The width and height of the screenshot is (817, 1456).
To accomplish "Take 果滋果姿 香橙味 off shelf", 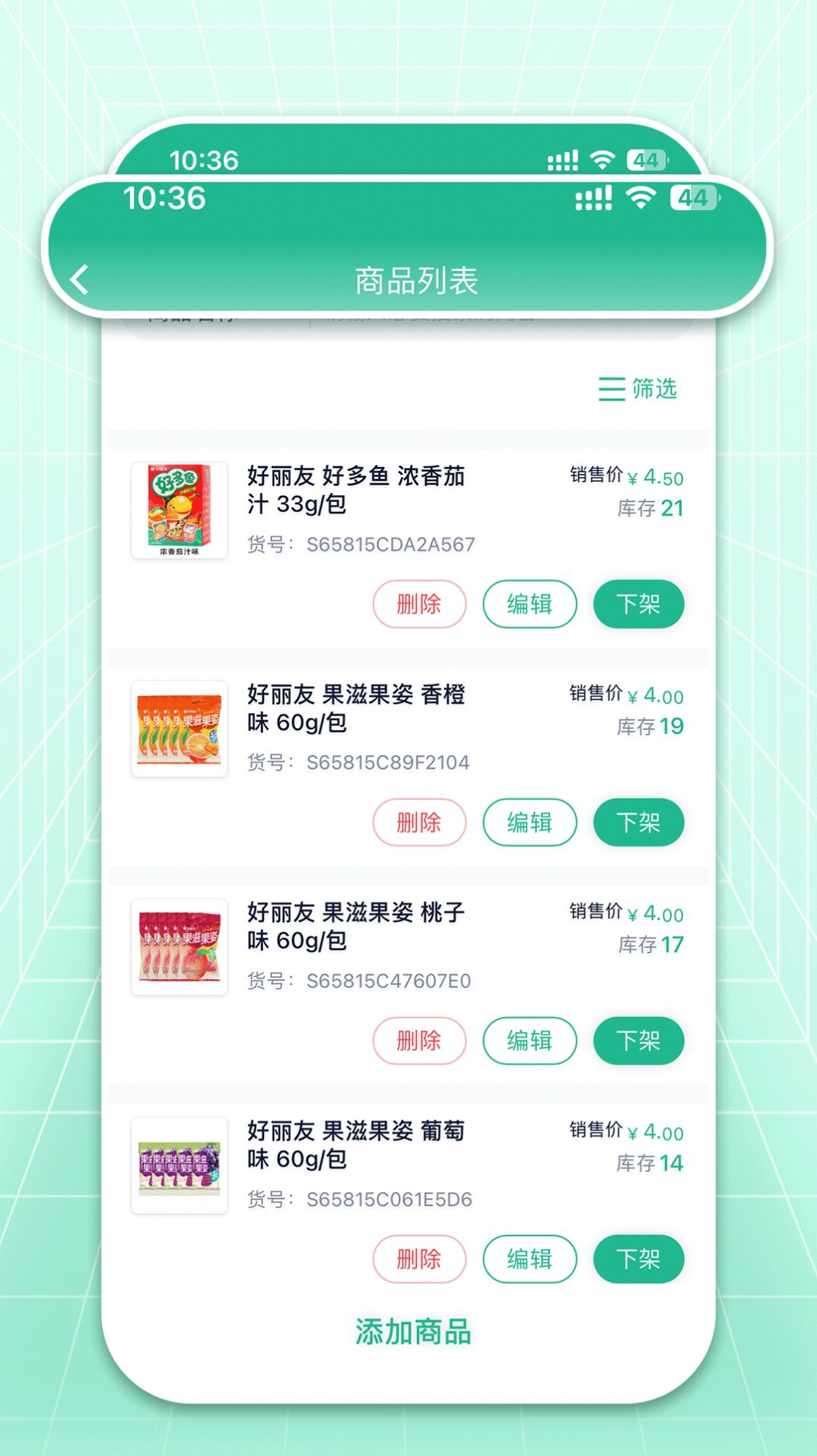I will coord(639,822).
